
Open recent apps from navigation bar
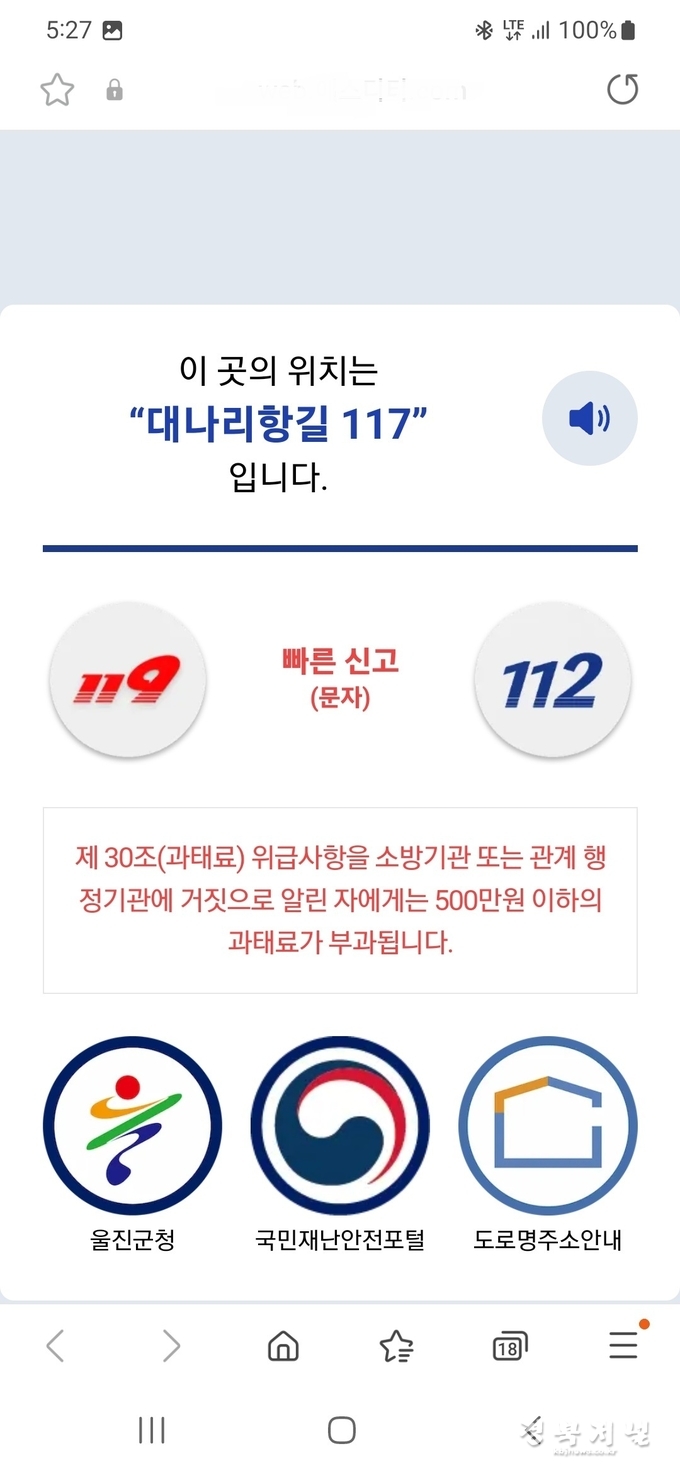[x=151, y=1430]
